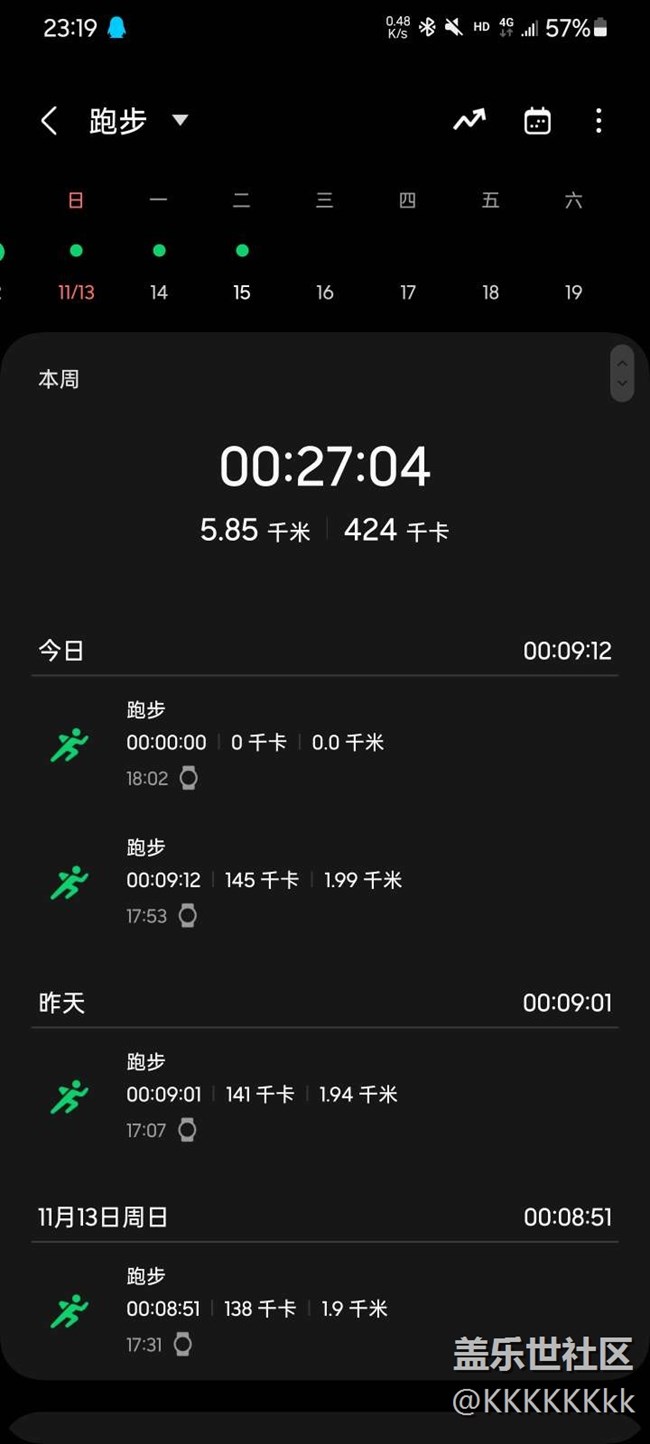Open the calendar view icon
Viewport: 650px width, 1444px height.
(x=537, y=121)
